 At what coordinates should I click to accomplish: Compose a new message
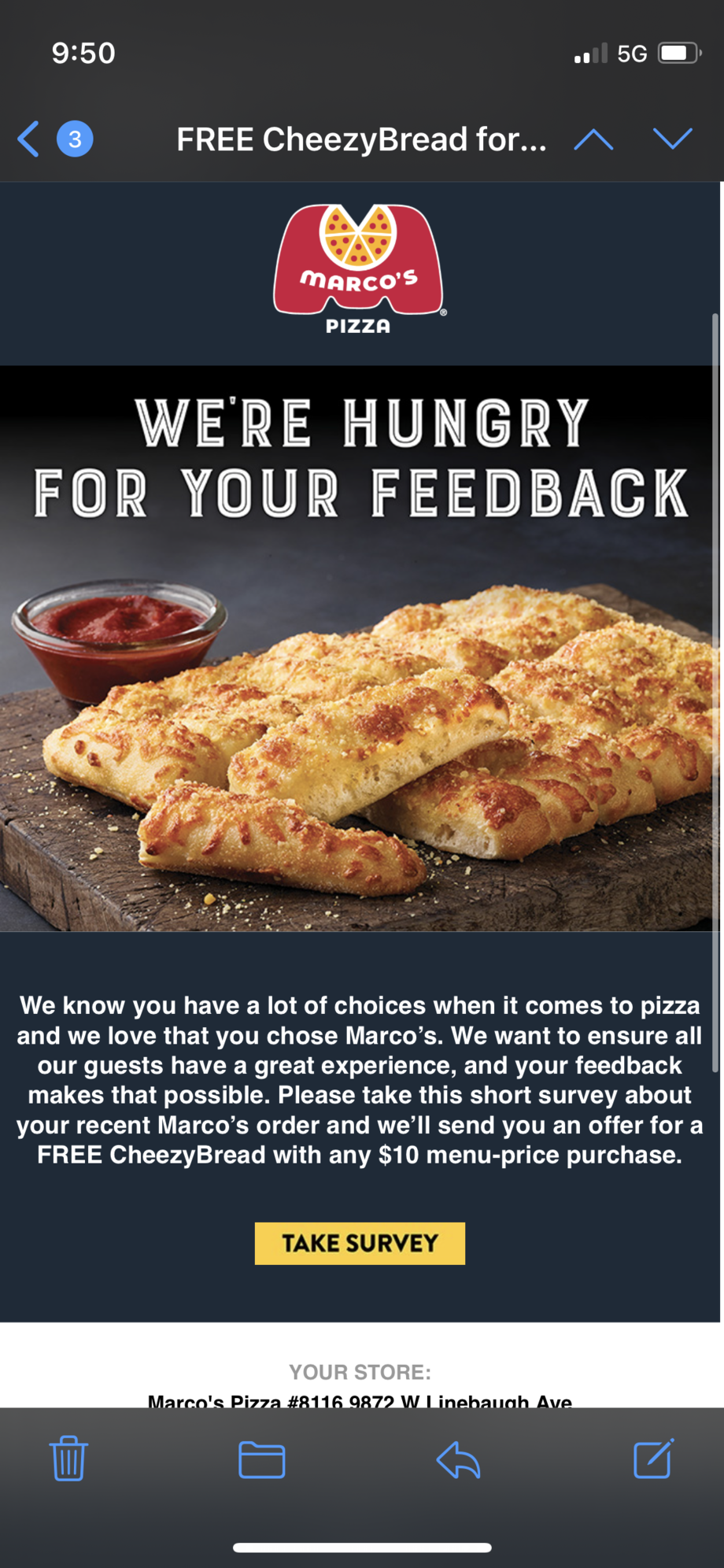pos(654,1459)
